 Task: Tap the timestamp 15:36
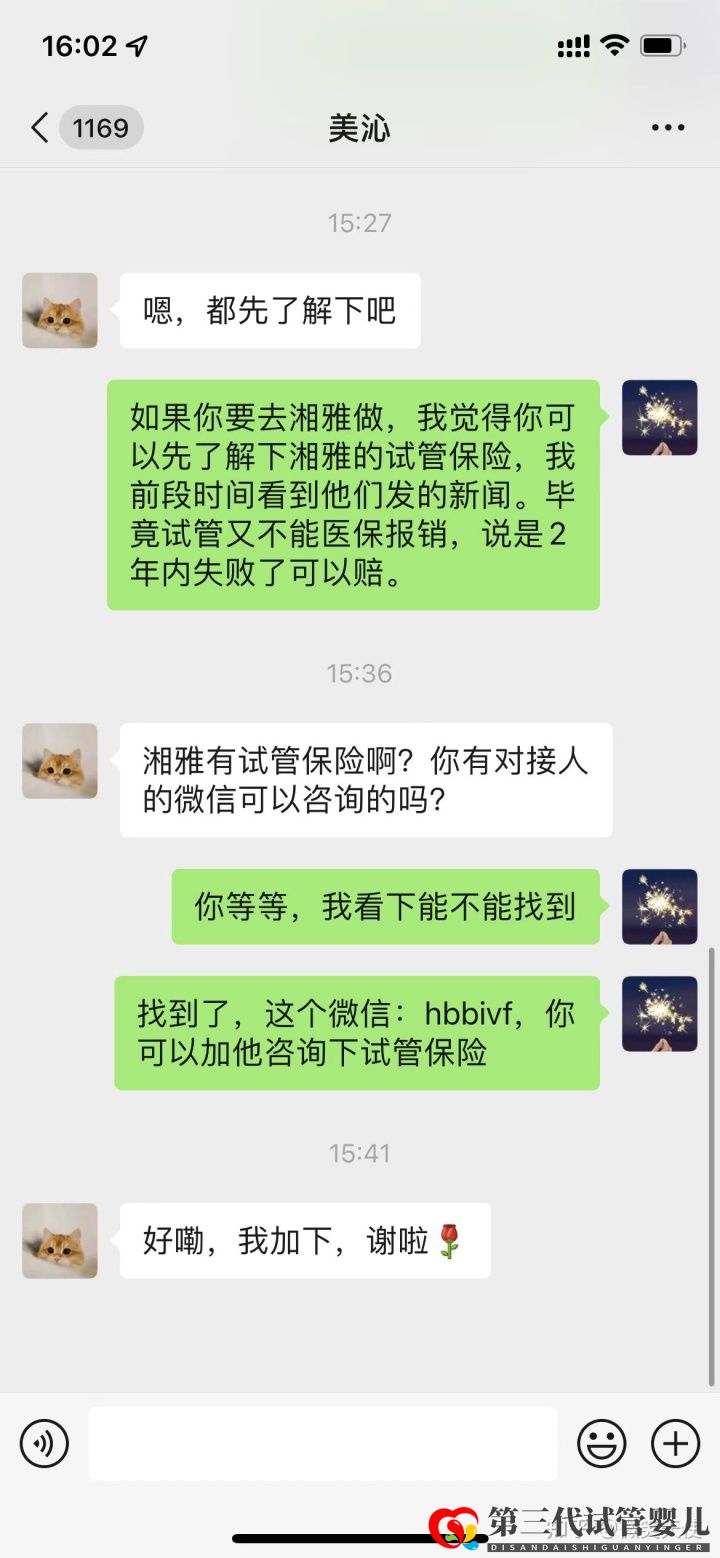pos(360,673)
